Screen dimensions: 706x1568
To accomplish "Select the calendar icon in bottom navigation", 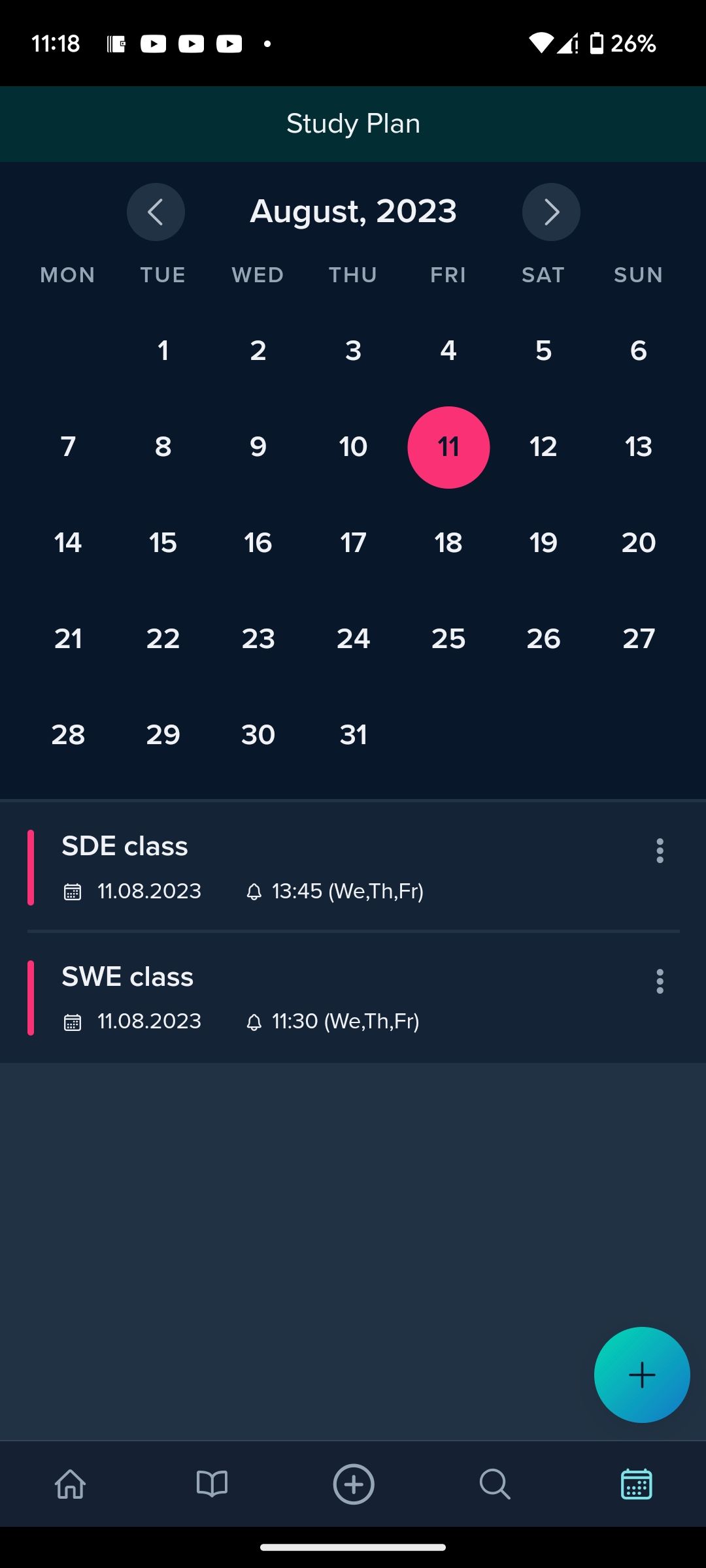I will (635, 1484).
